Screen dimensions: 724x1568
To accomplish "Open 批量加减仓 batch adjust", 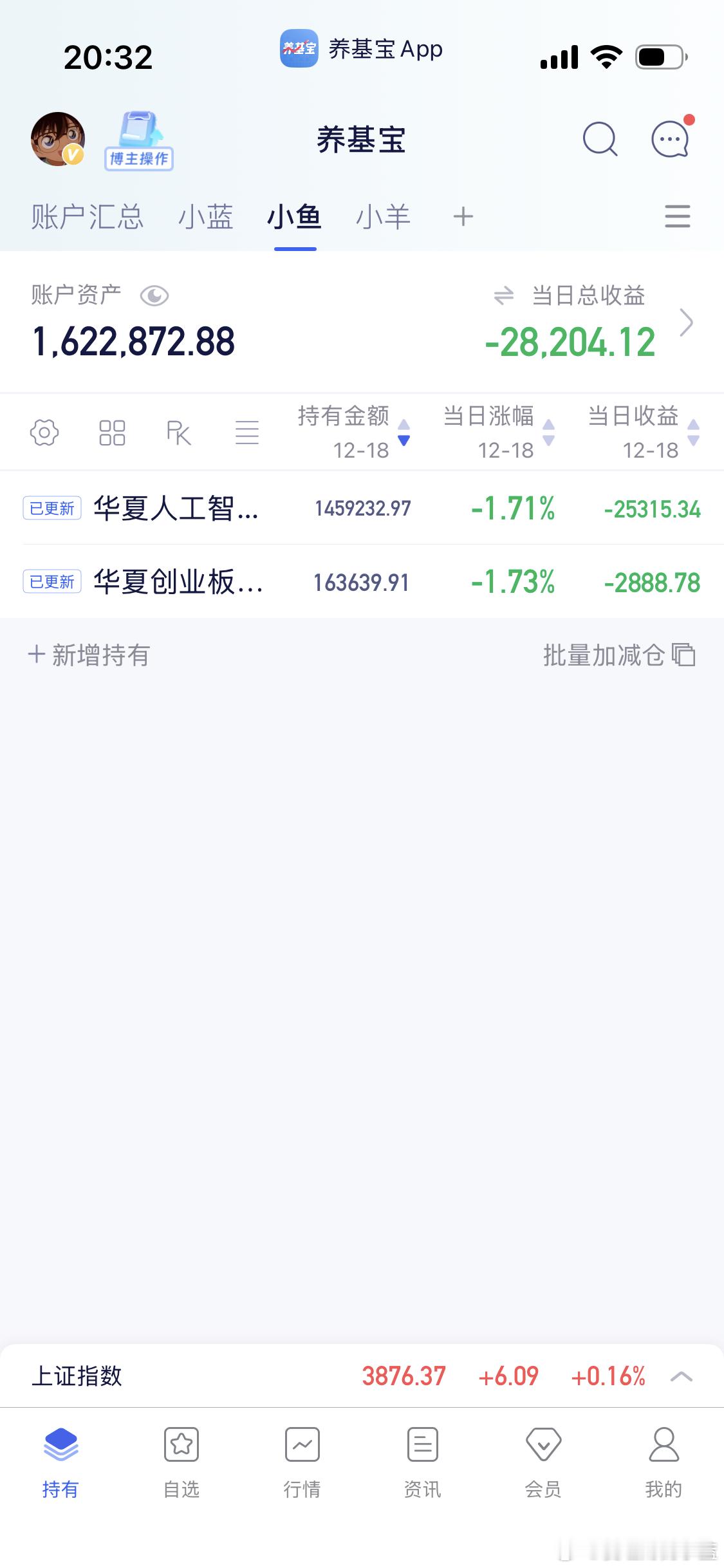I will click(619, 655).
